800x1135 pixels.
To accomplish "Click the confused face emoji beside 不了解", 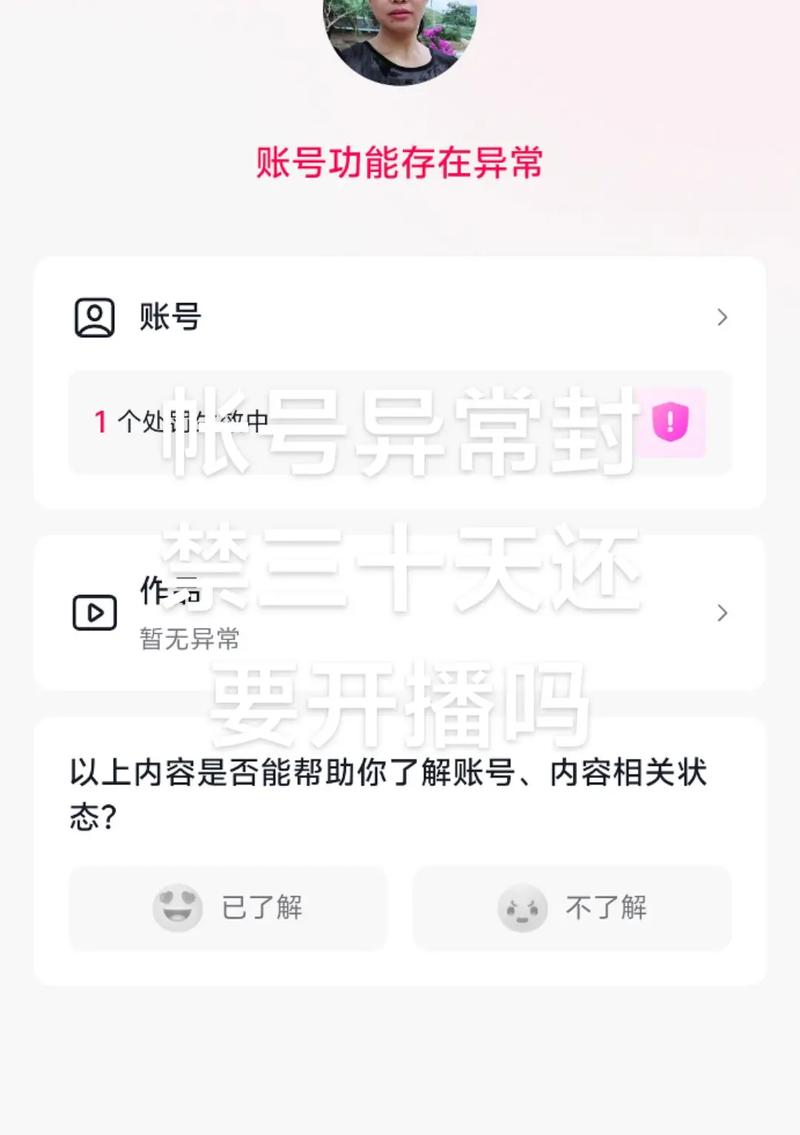I will (x=521, y=908).
